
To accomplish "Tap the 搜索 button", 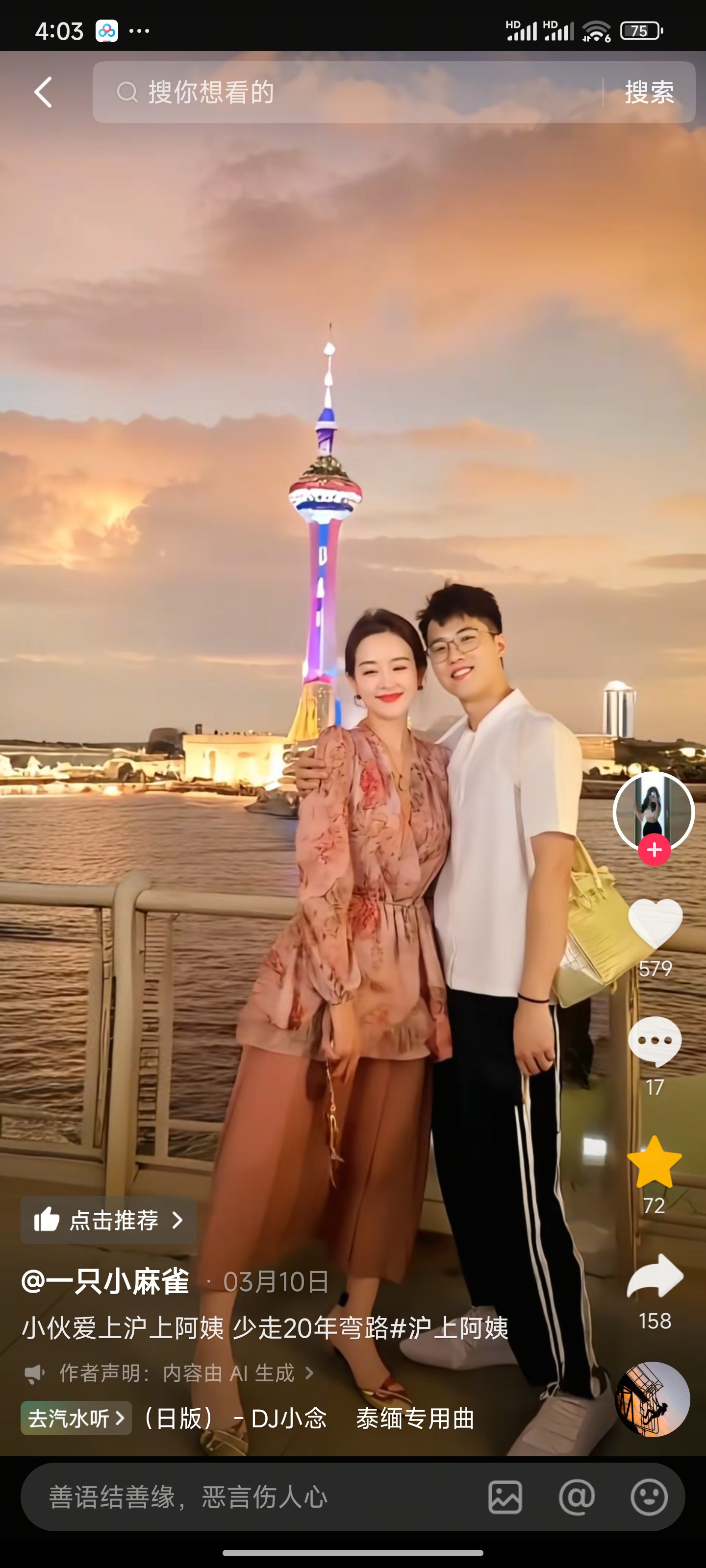I will 649,93.
